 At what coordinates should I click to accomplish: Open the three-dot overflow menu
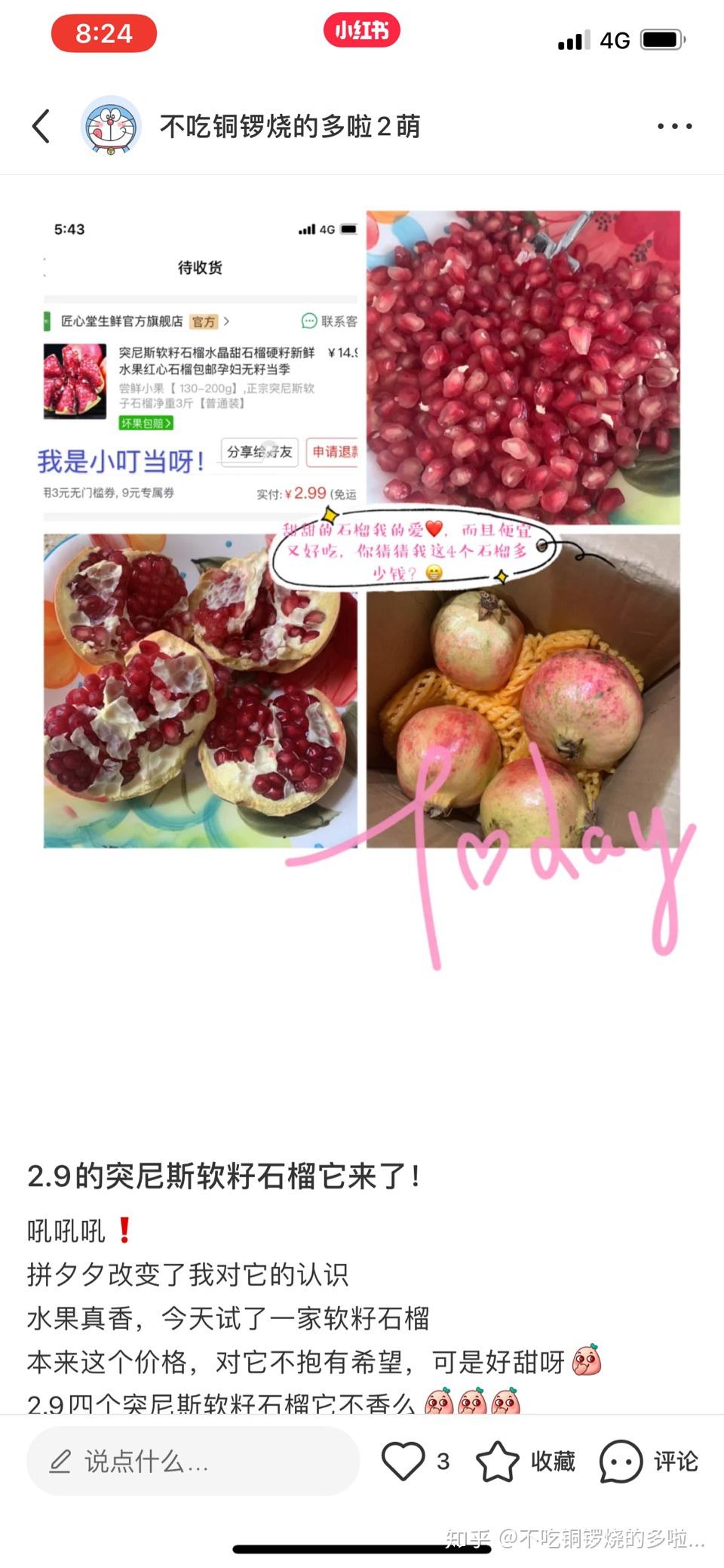pos(674,126)
